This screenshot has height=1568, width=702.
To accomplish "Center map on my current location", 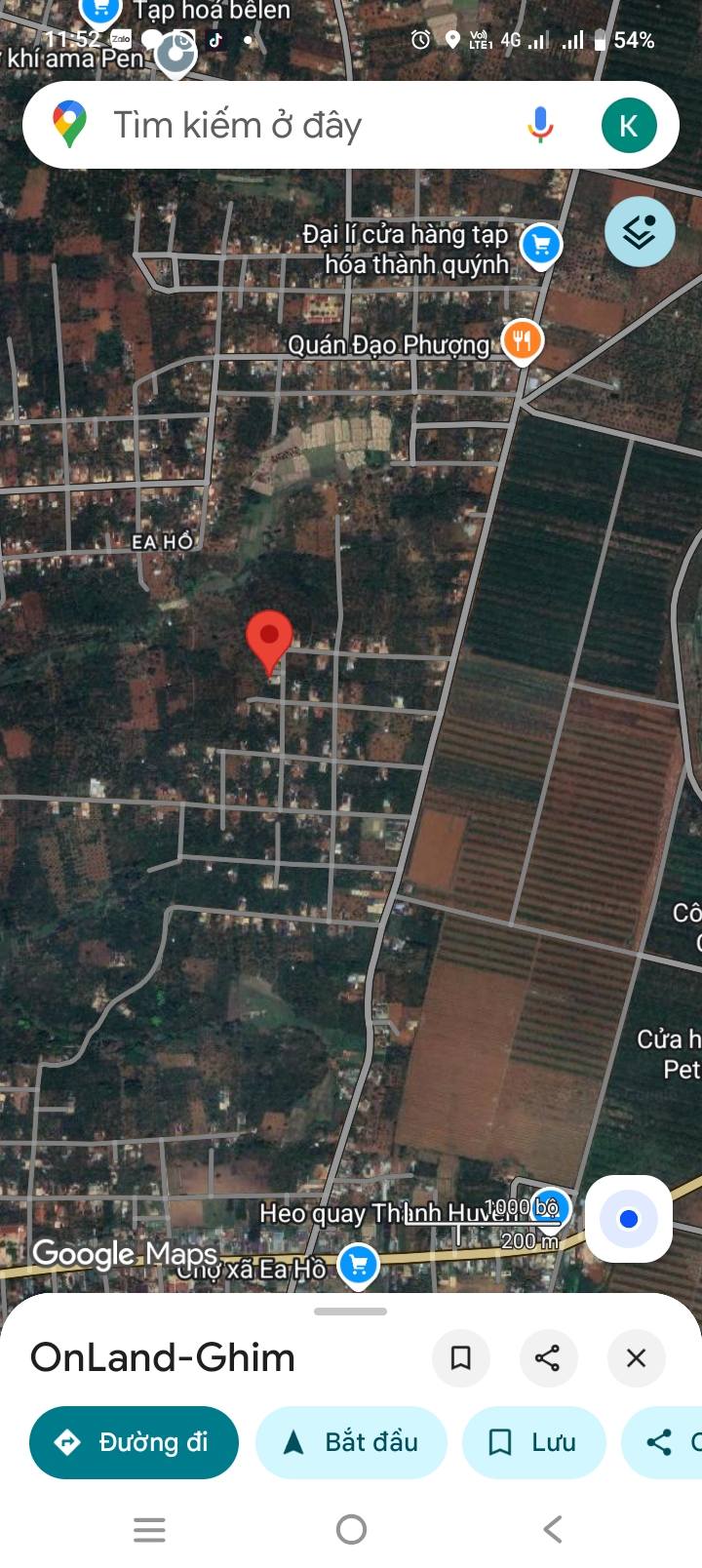I will pos(629,1219).
